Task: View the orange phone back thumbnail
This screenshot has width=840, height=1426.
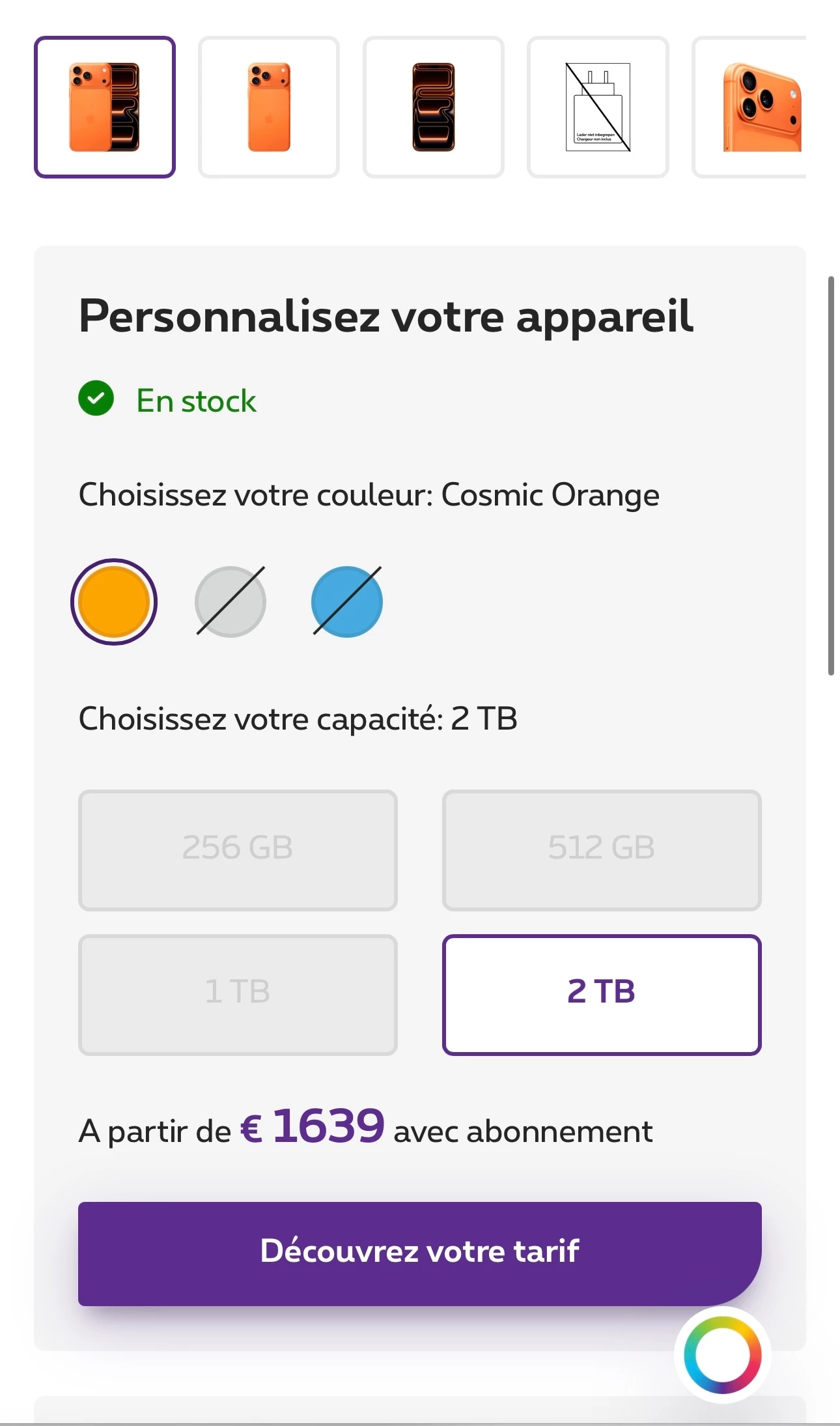Action: 269,107
